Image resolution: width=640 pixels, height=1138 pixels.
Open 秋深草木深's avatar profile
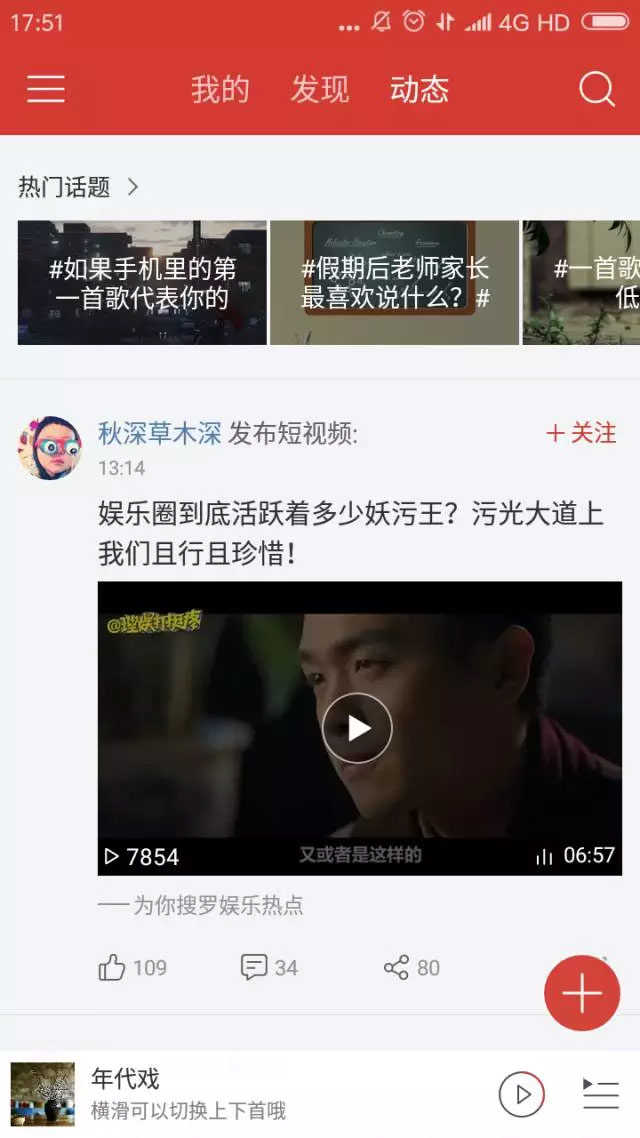[50, 447]
